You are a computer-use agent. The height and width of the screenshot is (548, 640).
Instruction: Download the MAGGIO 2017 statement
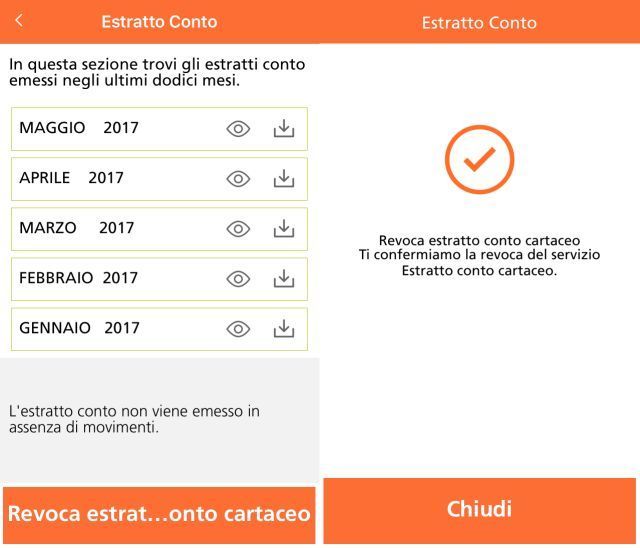[284, 129]
